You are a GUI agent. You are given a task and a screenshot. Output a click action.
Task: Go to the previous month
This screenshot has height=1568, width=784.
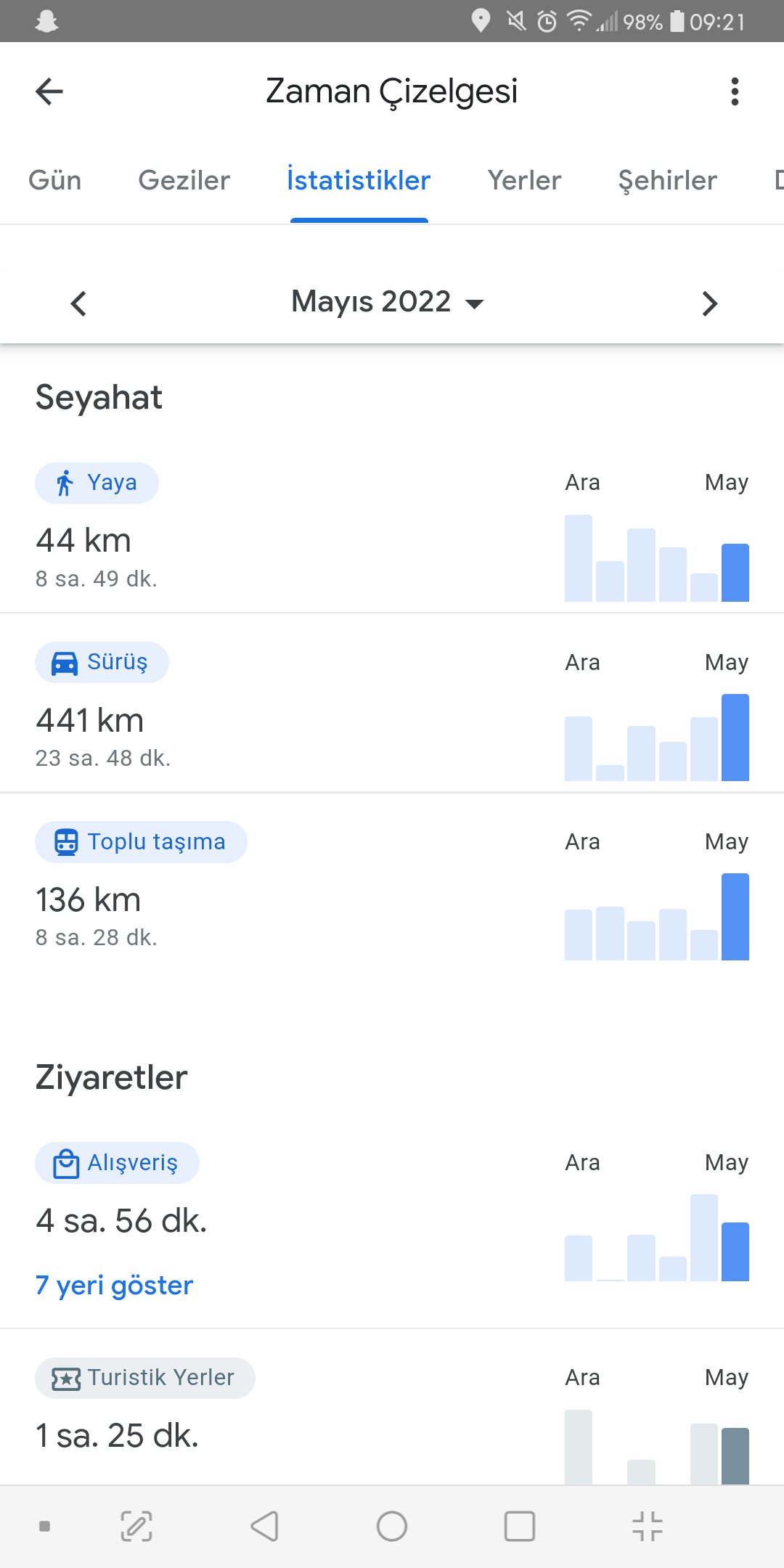tap(78, 303)
